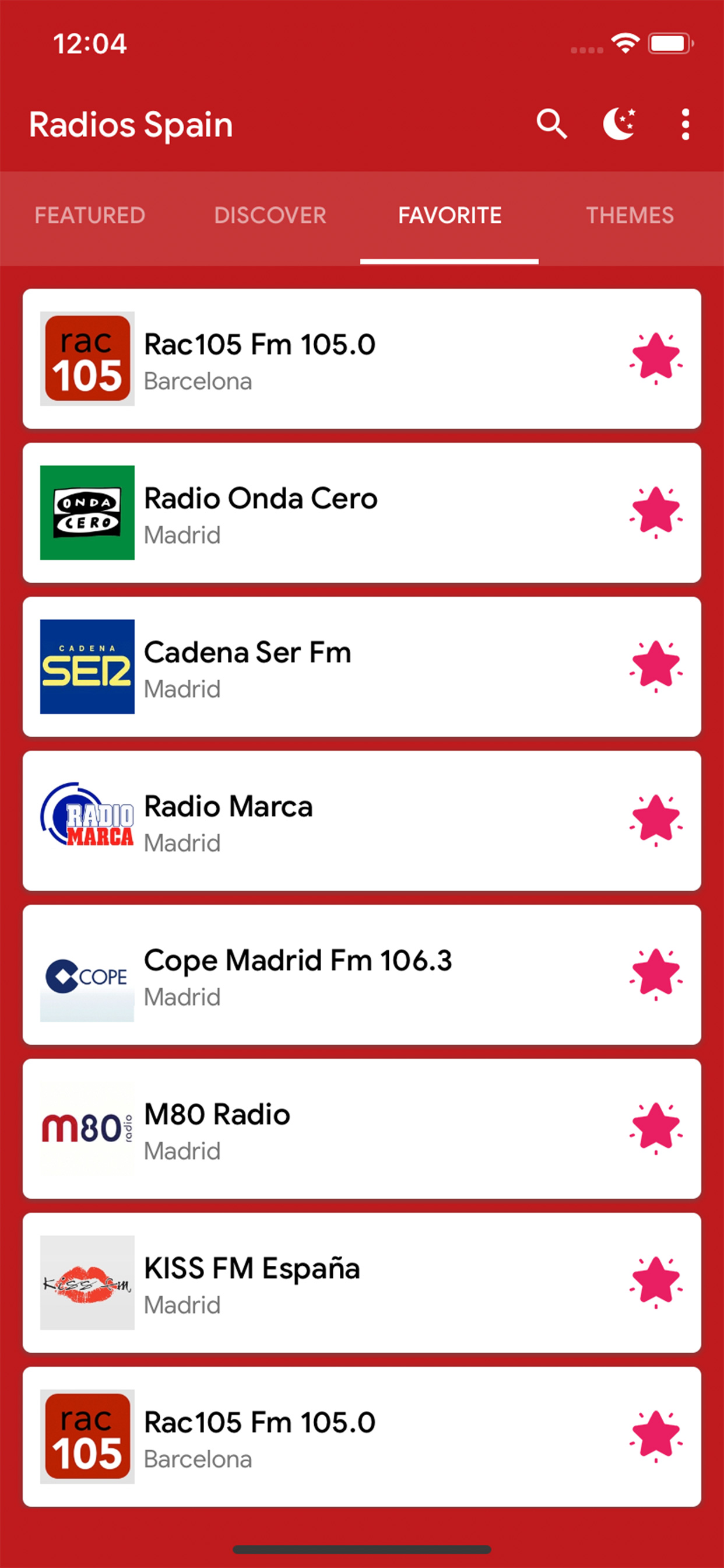Screen dimensions: 724x1568
Task: Unstar Cope Madrid Fm 106.3
Action: [x=656, y=974]
